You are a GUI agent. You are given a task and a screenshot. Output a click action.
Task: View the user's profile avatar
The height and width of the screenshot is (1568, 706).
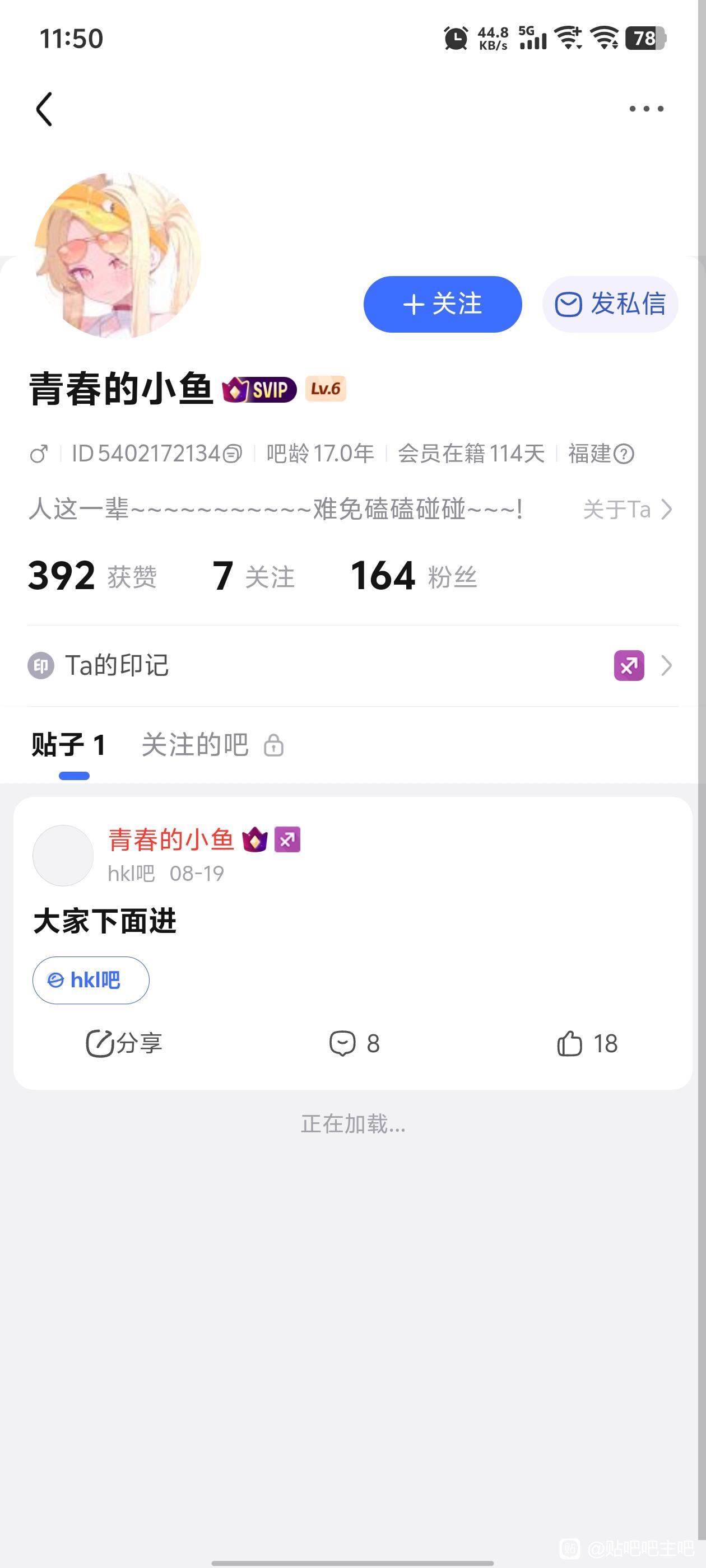point(118,255)
